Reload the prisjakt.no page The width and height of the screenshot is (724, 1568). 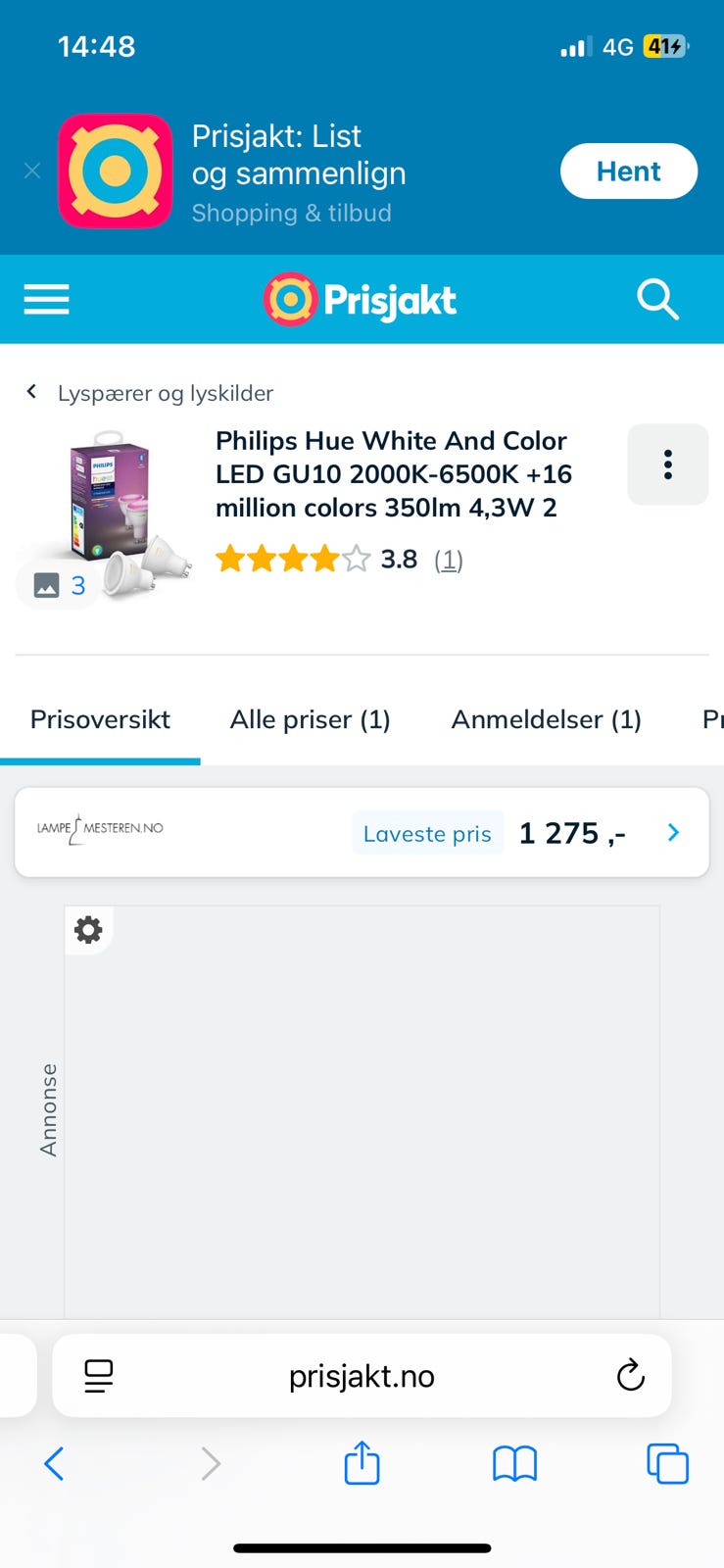pos(631,1375)
